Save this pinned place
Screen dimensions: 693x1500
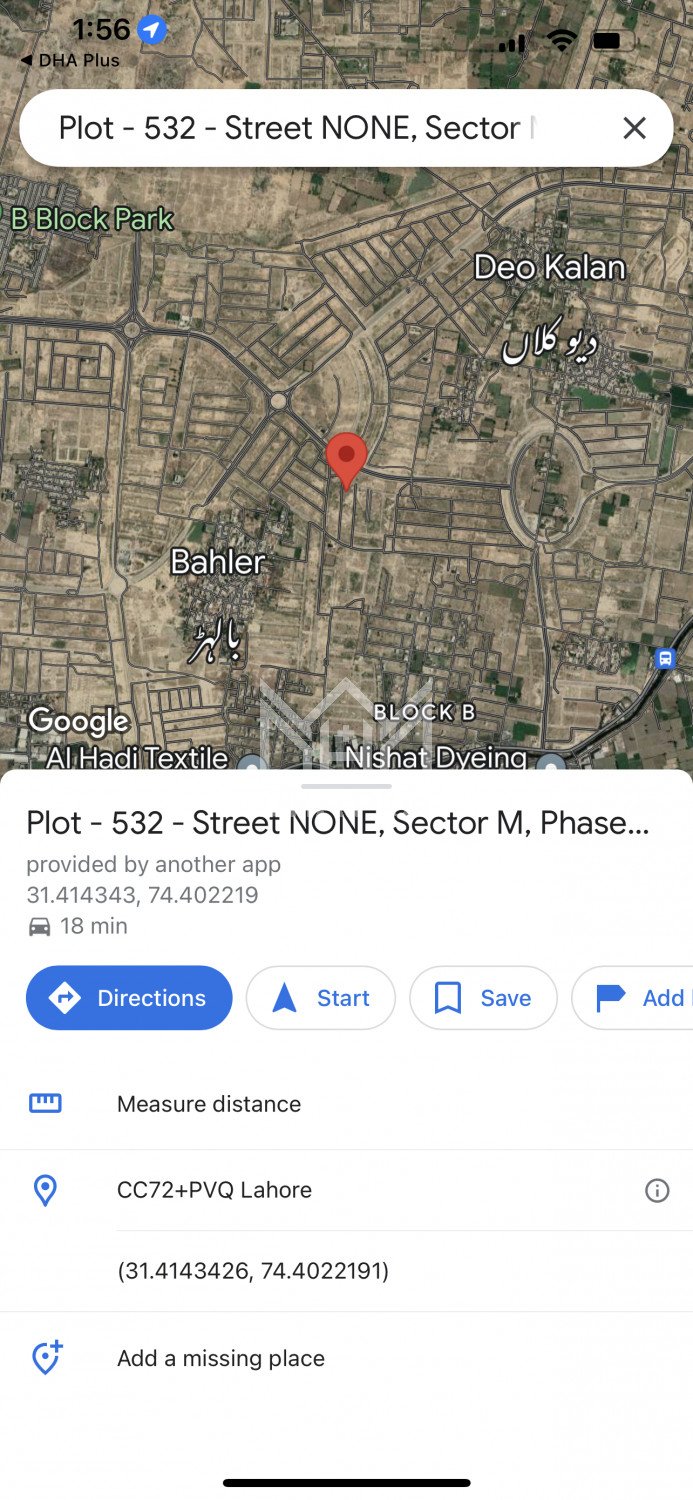point(483,997)
